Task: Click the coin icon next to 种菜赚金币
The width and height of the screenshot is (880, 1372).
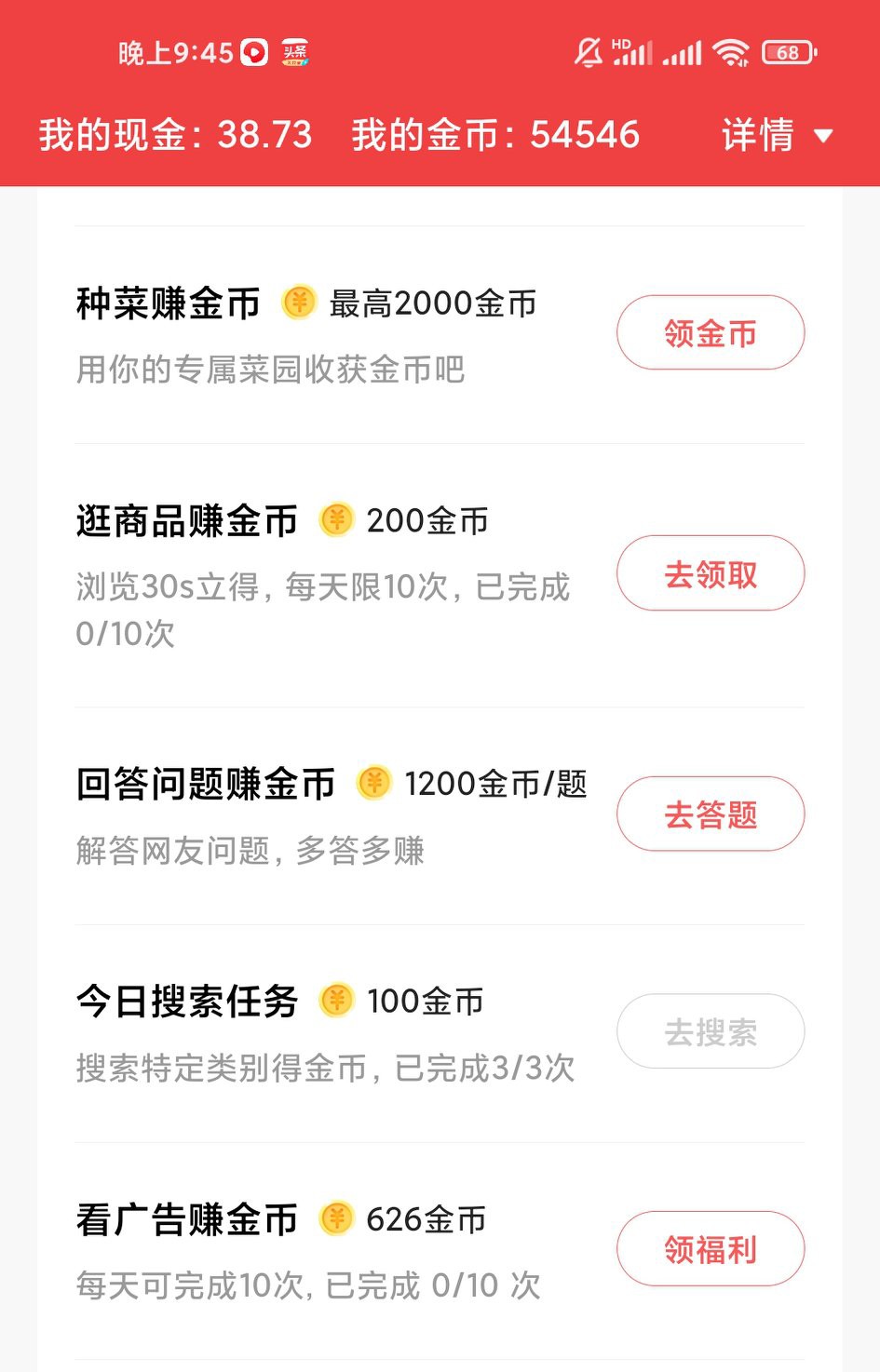Action: click(298, 303)
